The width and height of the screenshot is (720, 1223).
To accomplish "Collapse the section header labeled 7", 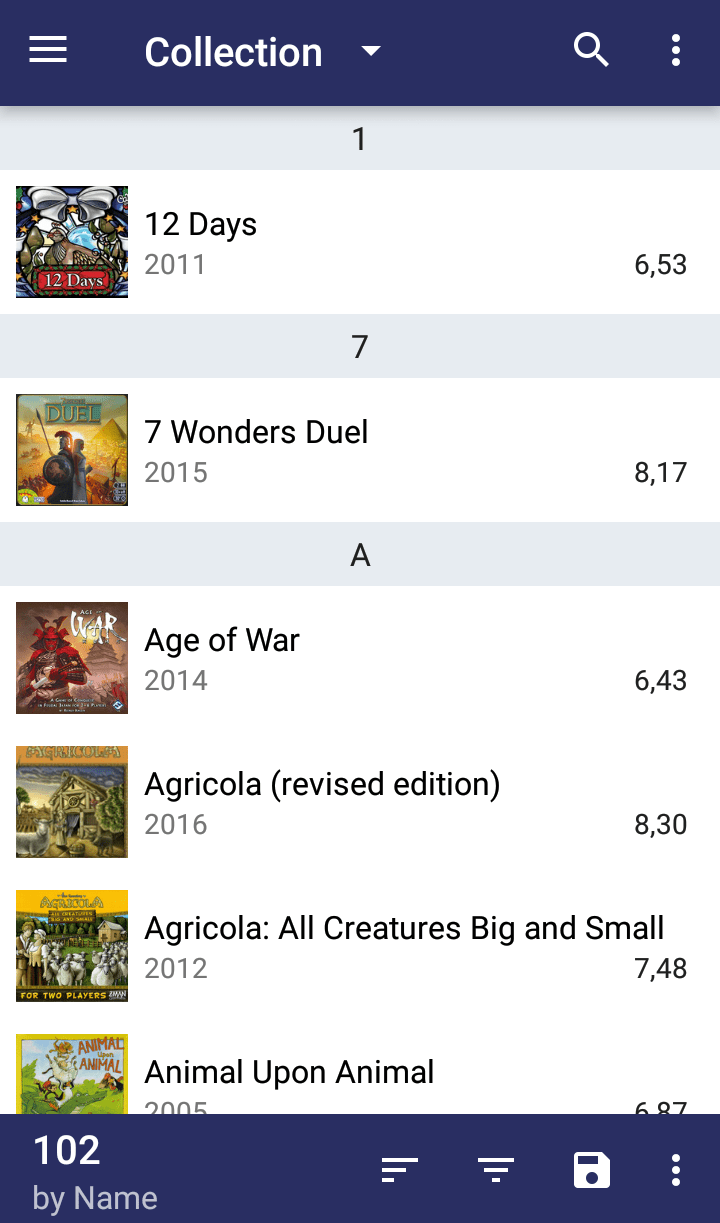I will coord(359,346).
